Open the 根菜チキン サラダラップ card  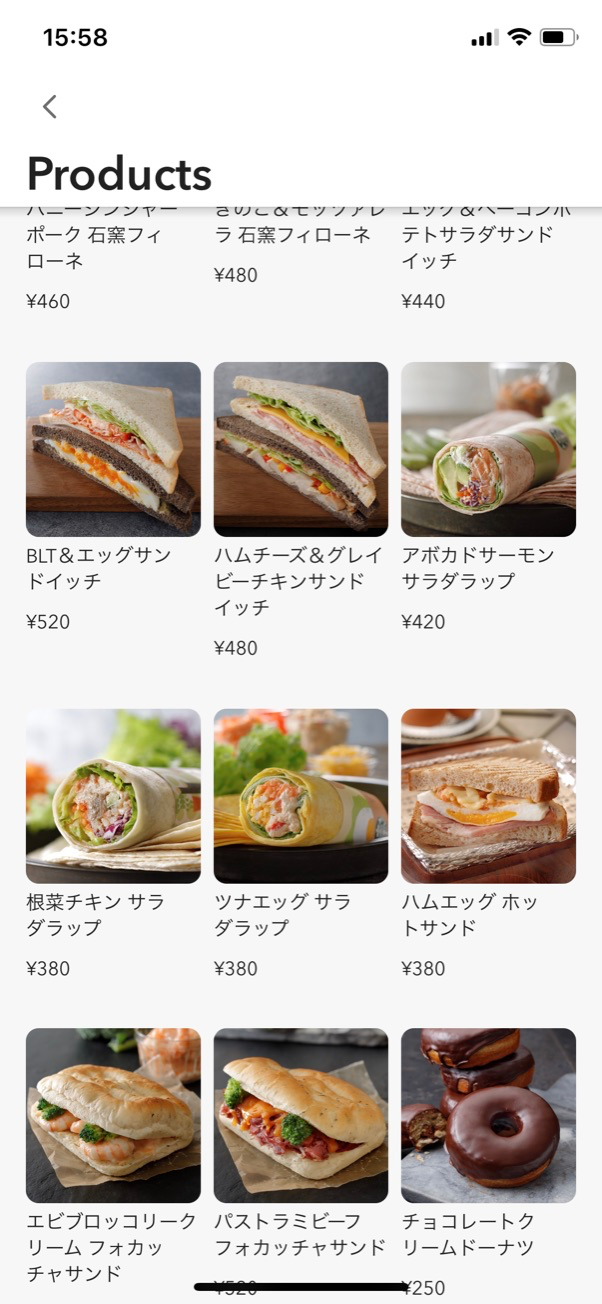click(113, 796)
